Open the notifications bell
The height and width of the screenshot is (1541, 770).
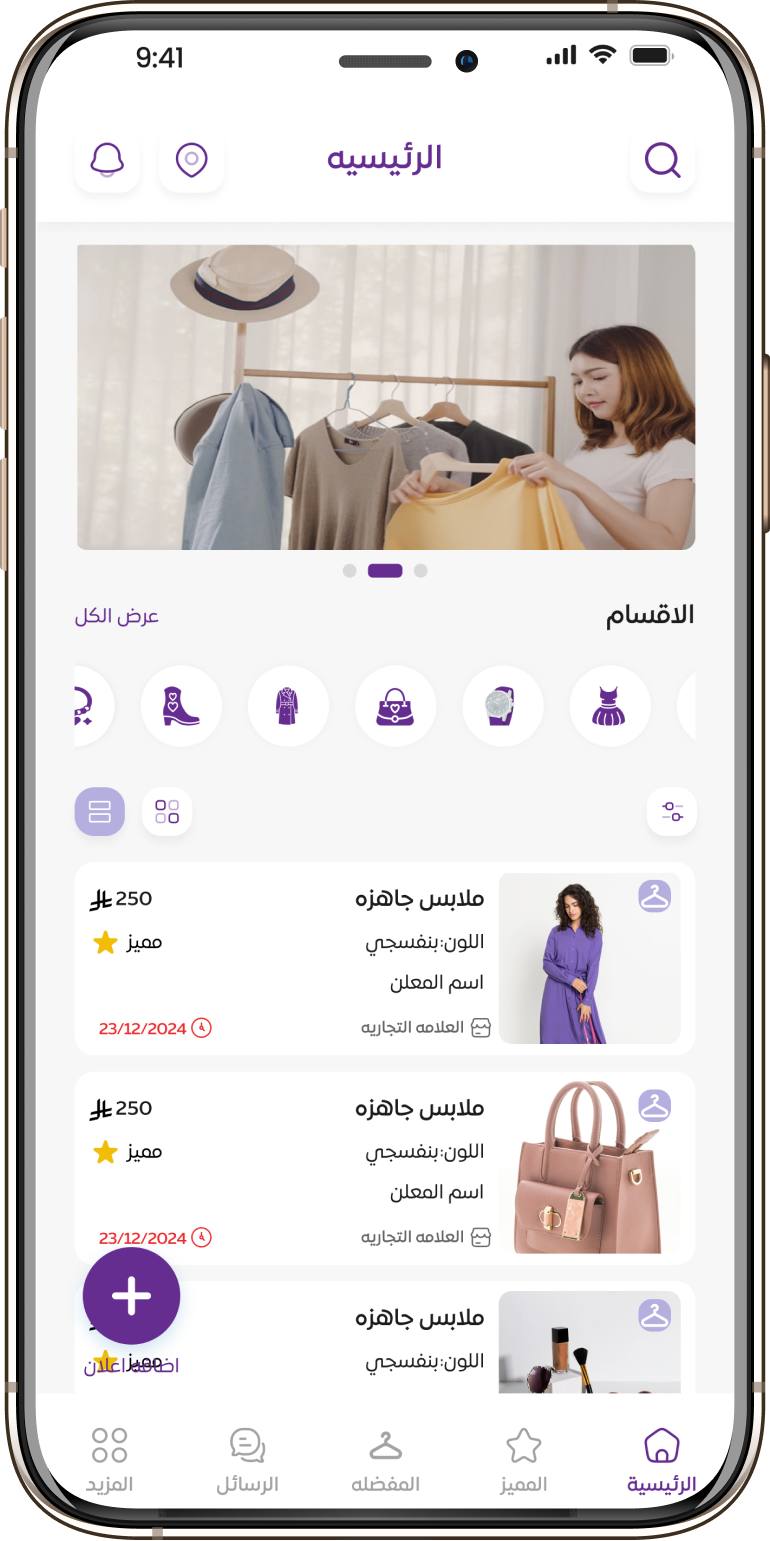coord(107,159)
